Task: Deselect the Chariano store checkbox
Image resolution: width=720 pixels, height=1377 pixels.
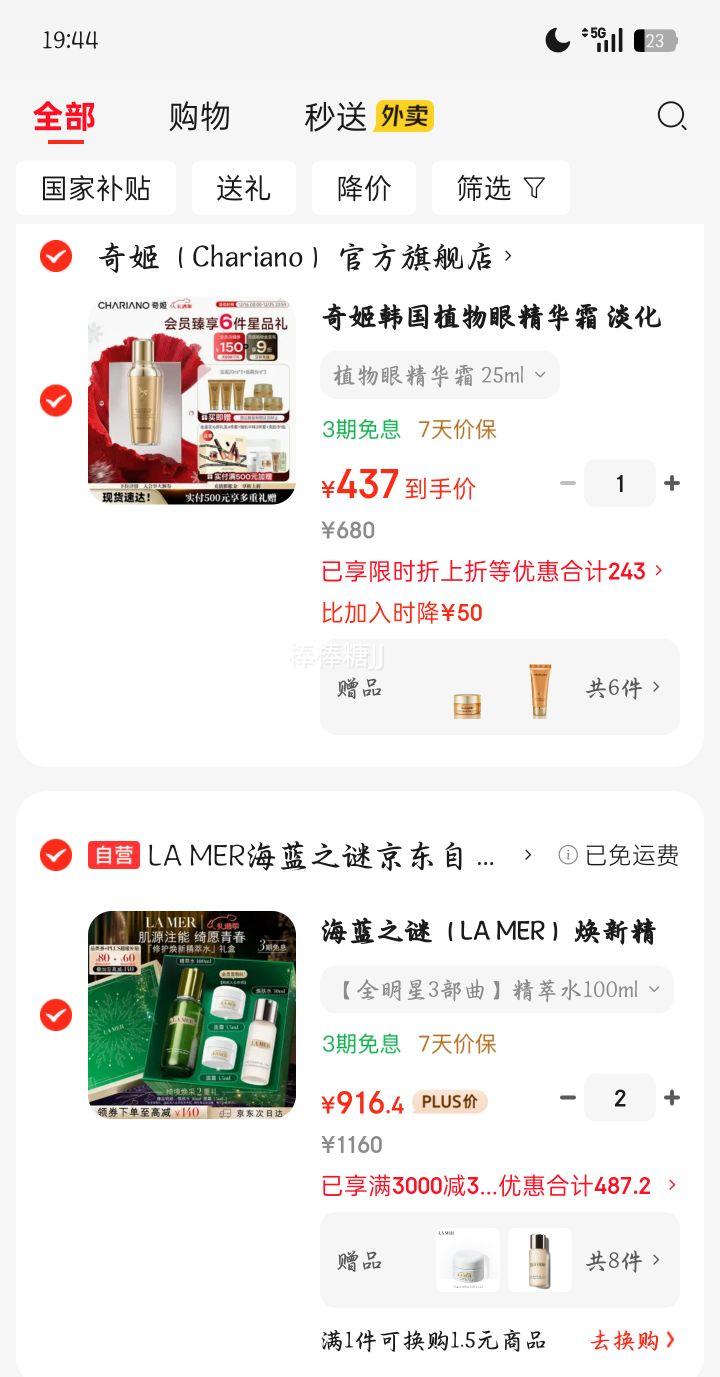Action: click(x=55, y=256)
